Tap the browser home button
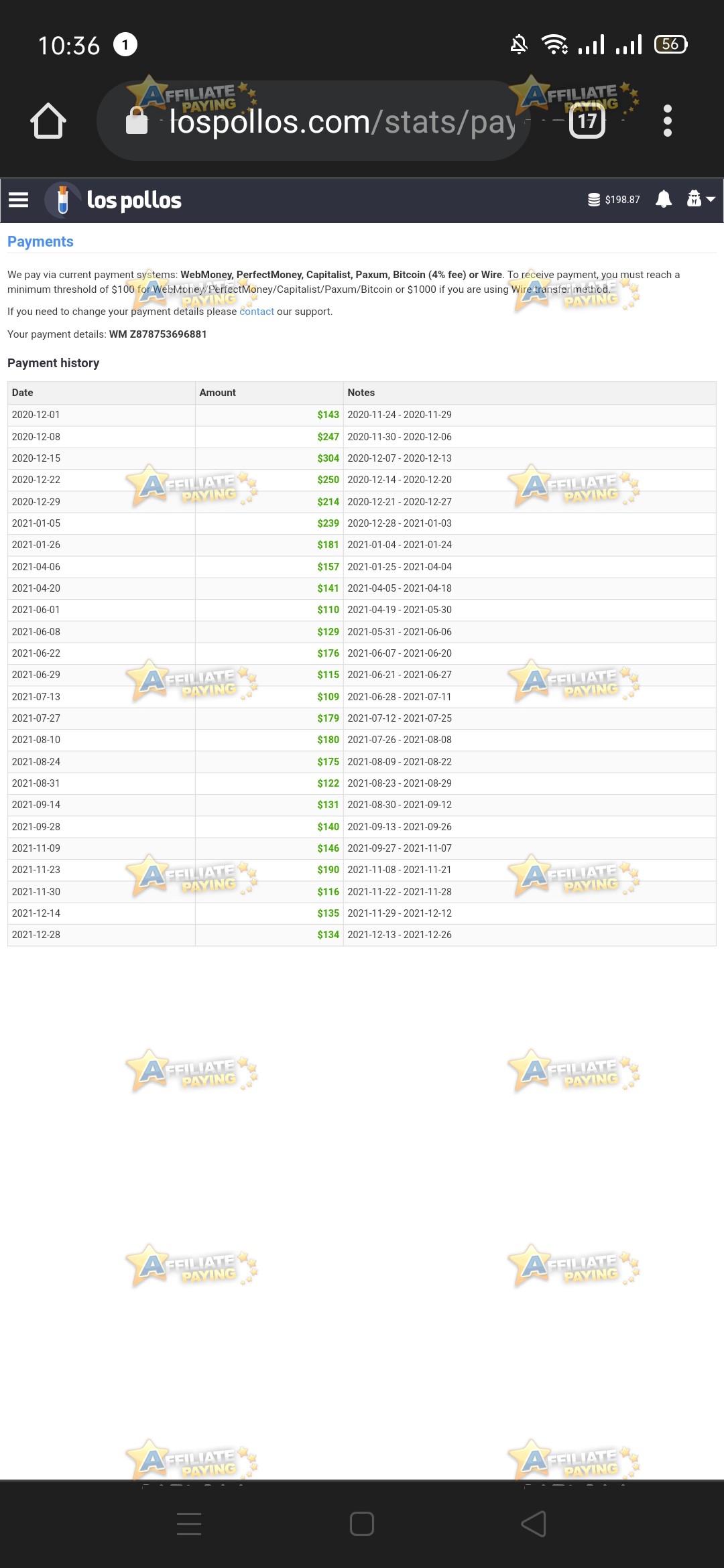This screenshot has height=1568, width=724. click(48, 121)
